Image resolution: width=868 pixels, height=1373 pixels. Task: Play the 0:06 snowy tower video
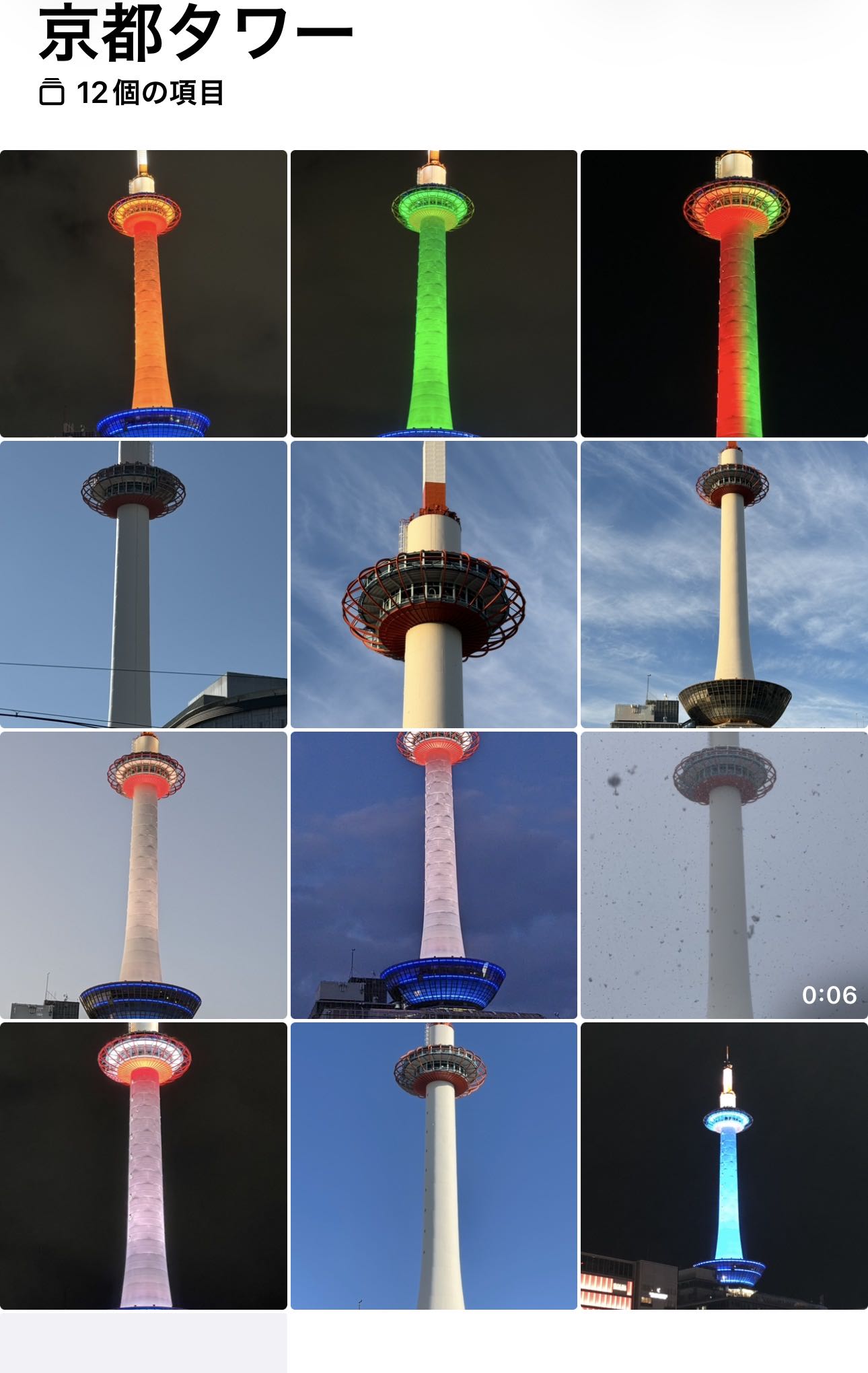tap(724, 875)
